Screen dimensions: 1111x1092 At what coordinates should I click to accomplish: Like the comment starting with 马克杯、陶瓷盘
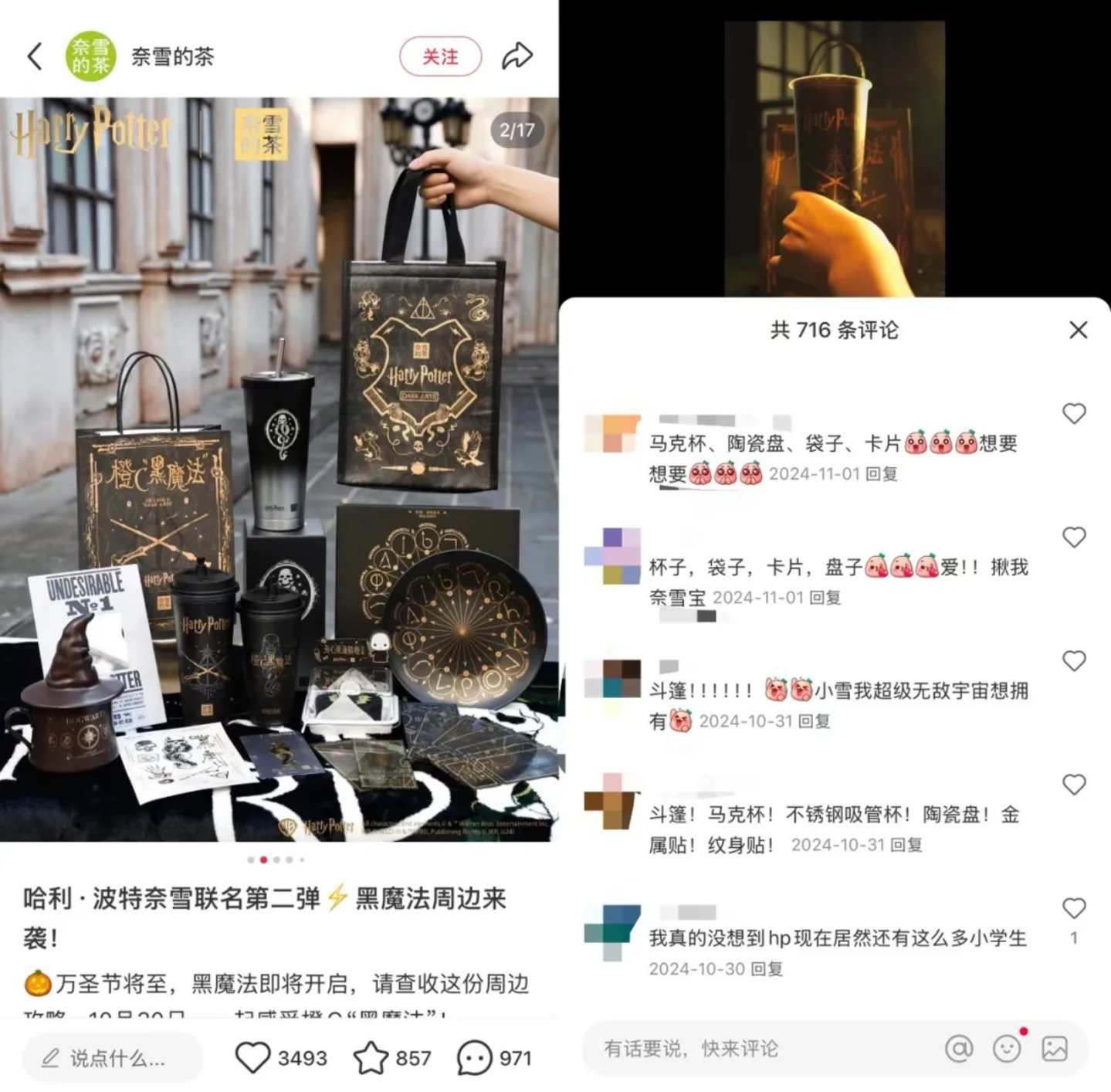[x=1074, y=414]
